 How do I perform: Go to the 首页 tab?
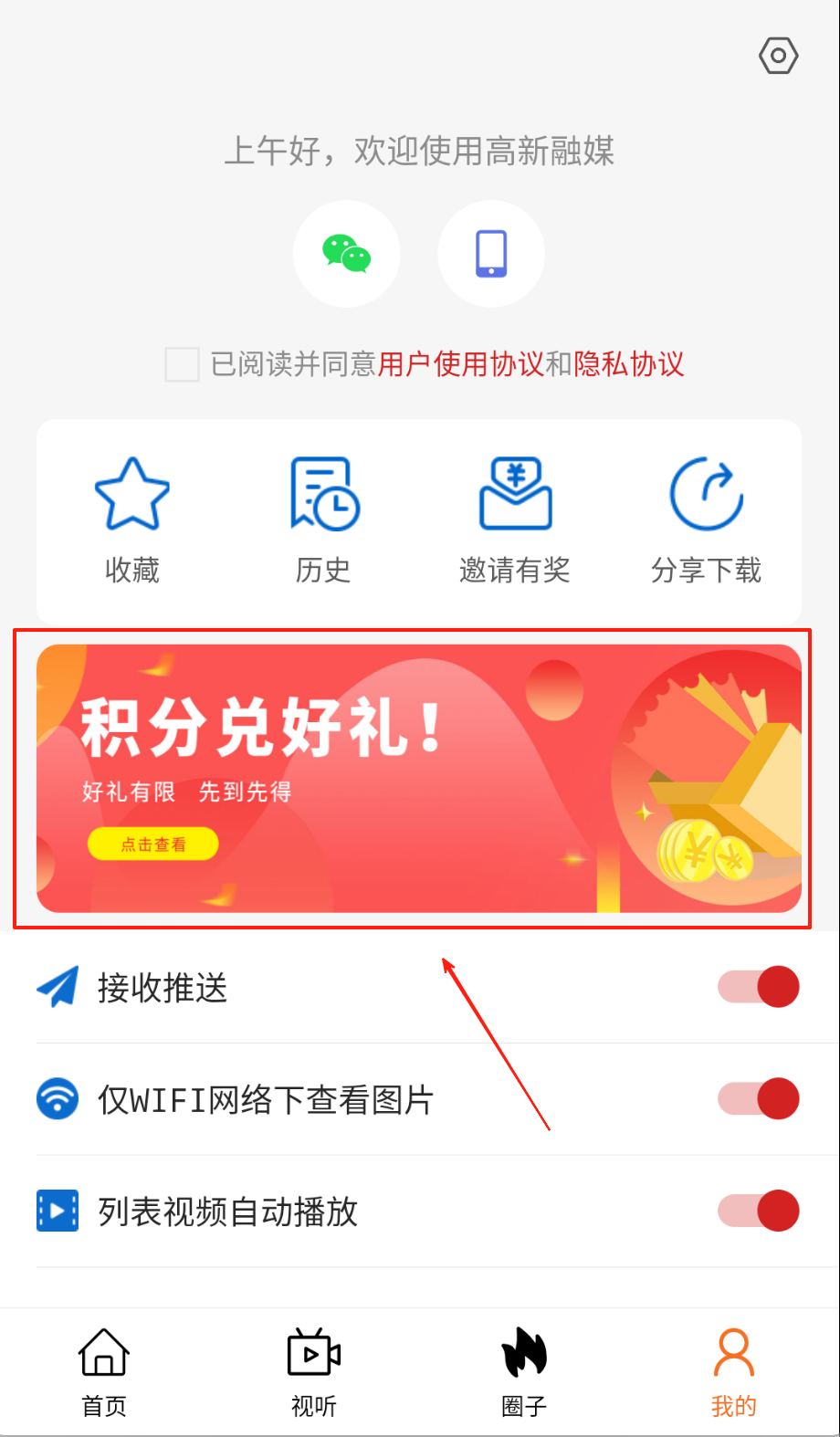(104, 1372)
